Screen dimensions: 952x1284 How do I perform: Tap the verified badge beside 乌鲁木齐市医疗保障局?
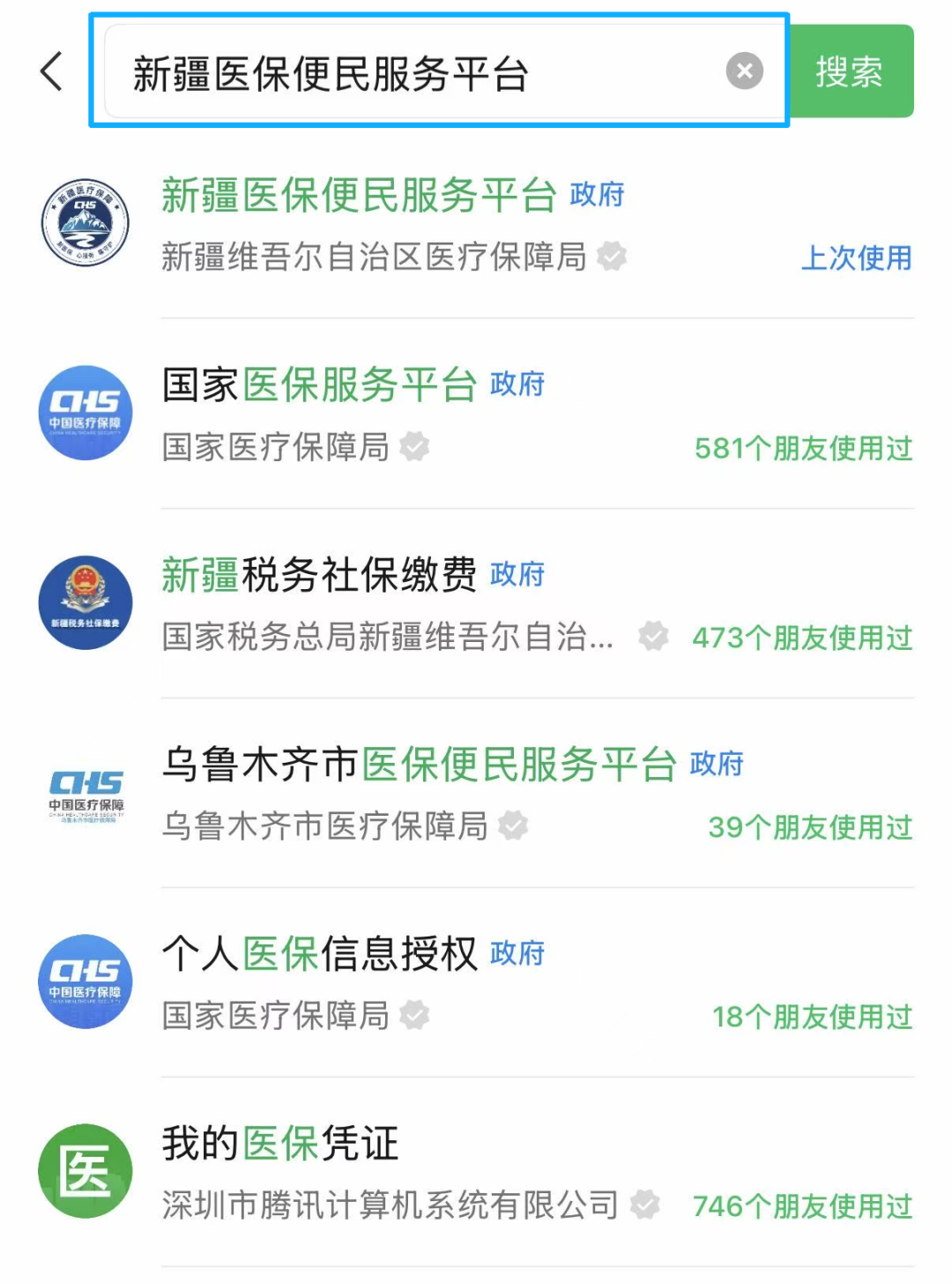(514, 826)
